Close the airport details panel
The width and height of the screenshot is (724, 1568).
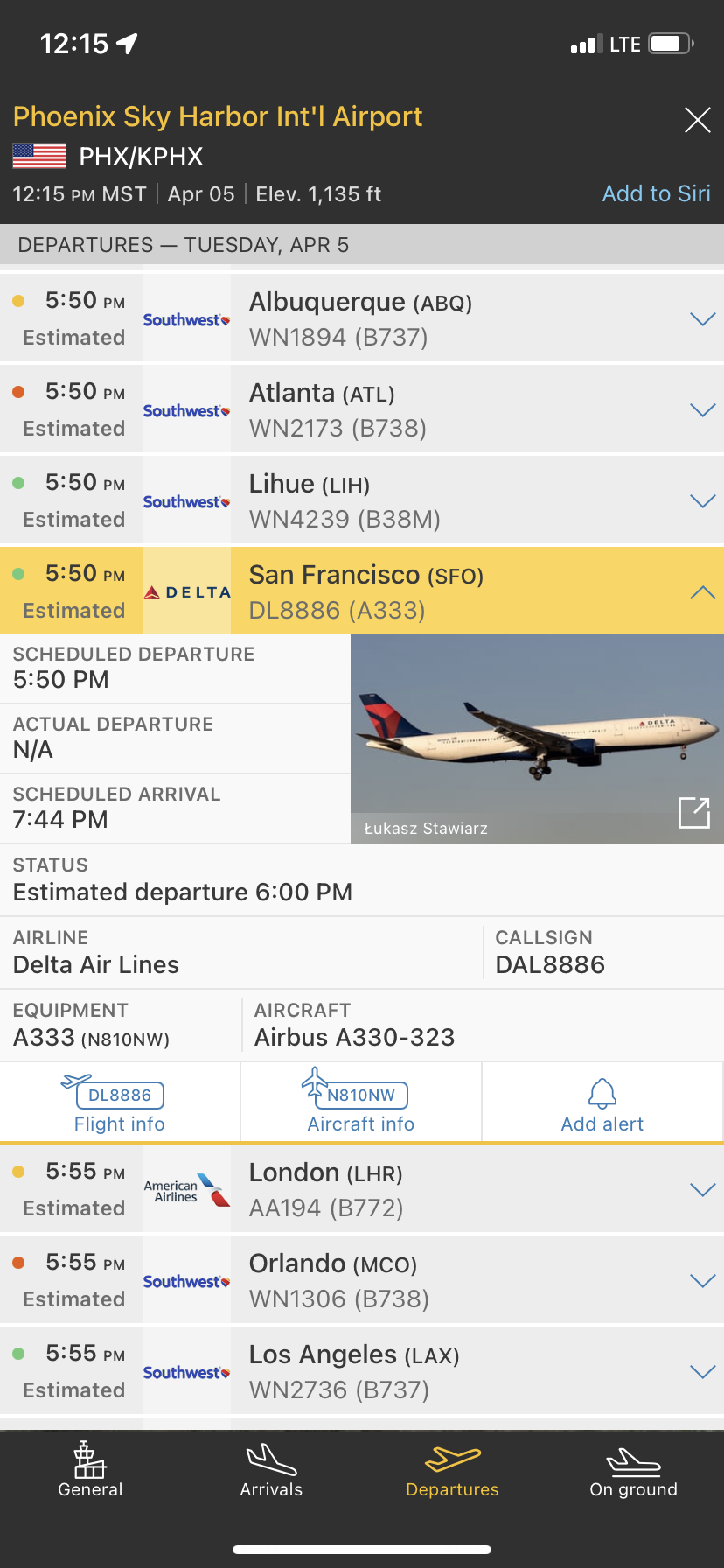[x=697, y=120]
